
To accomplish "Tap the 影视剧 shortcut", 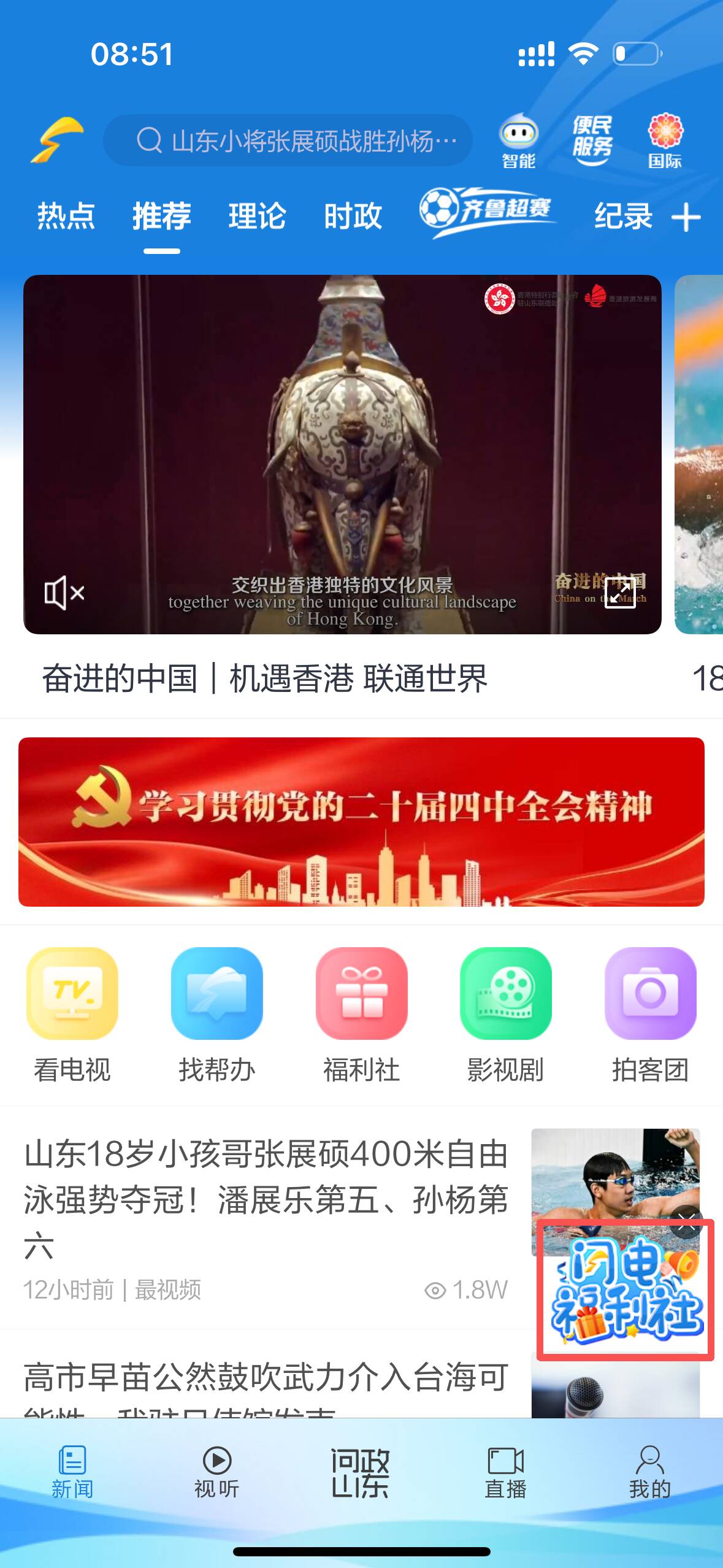I will (x=506, y=1015).
